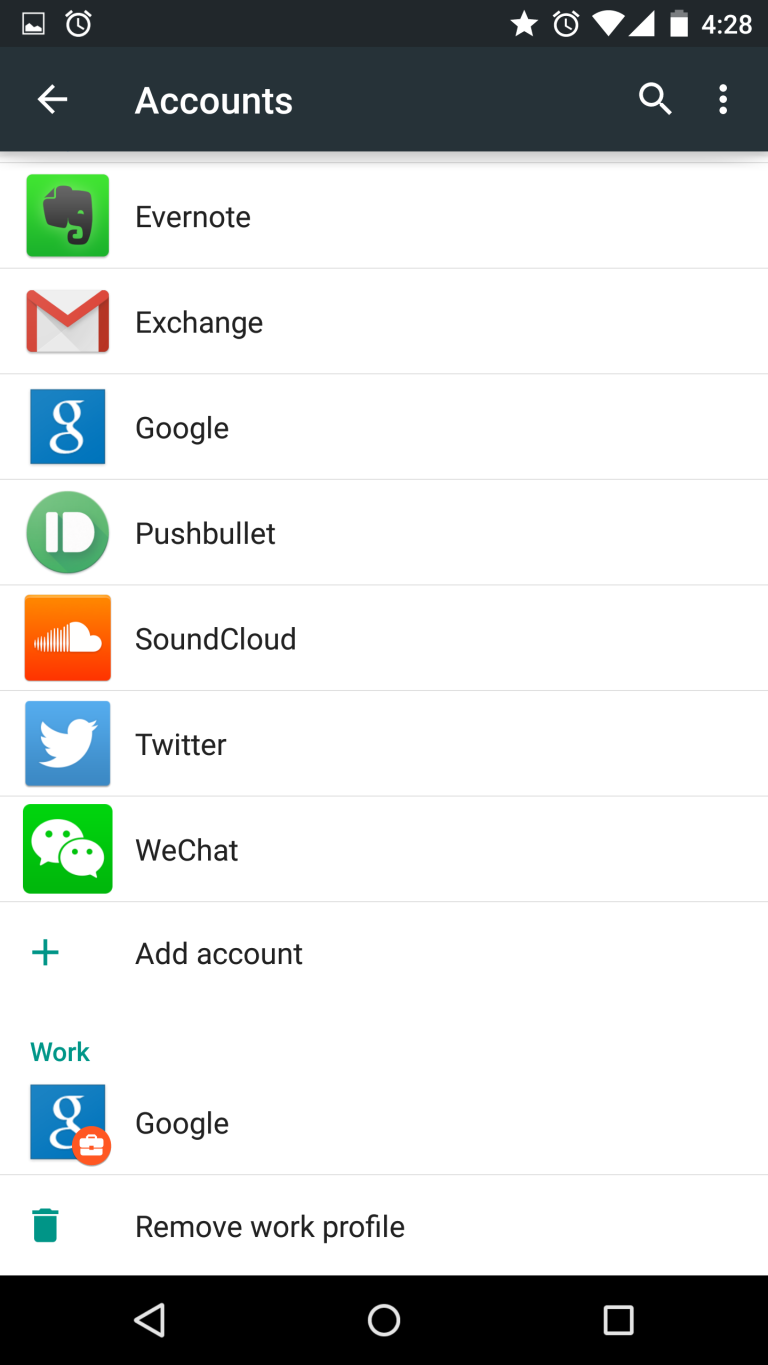
Task: Open search in Accounts settings
Action: 655,99
